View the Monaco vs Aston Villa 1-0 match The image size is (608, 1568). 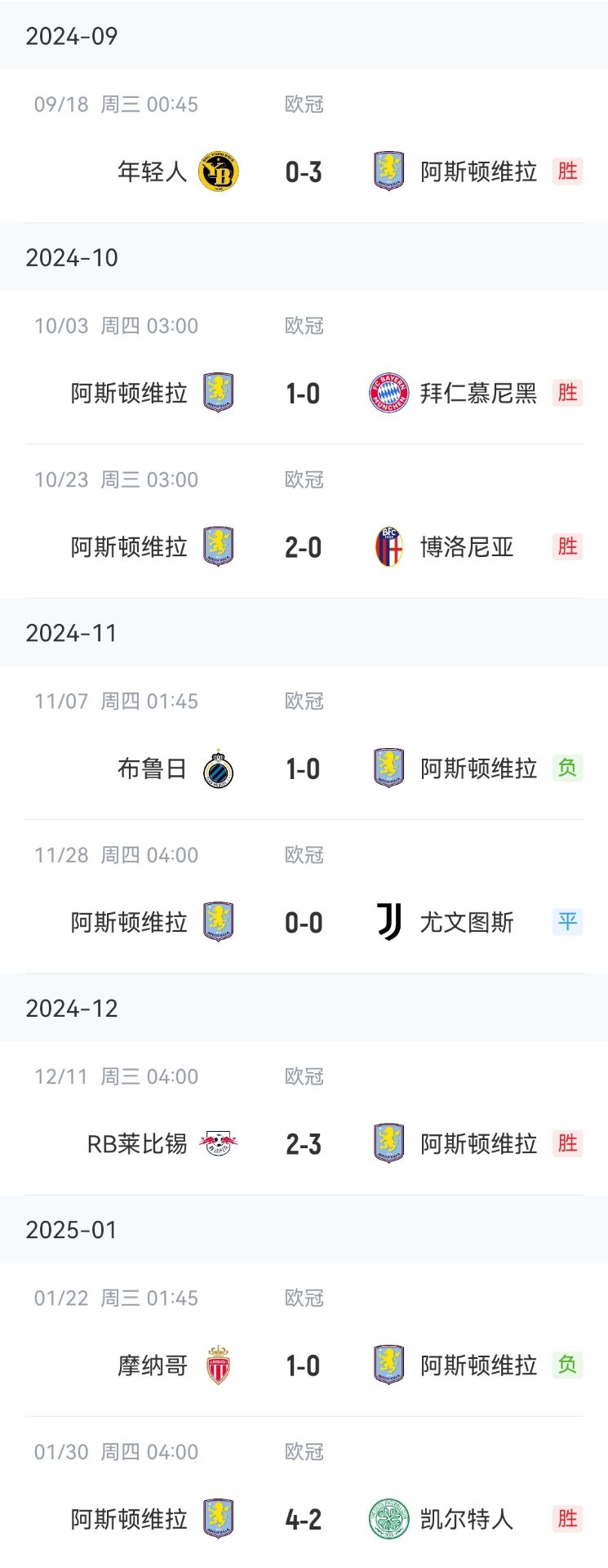304,1365
